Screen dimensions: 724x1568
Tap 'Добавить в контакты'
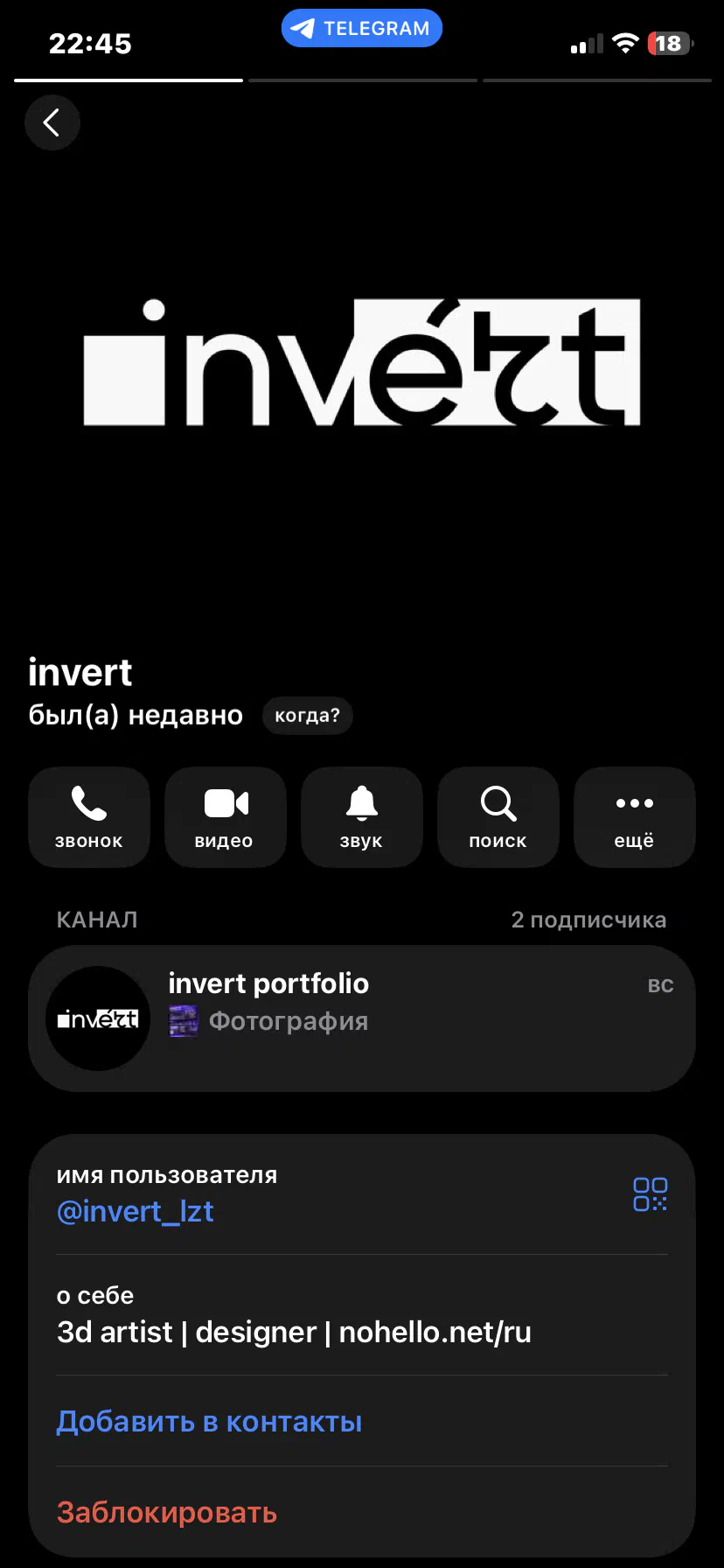pos(209,1422)
